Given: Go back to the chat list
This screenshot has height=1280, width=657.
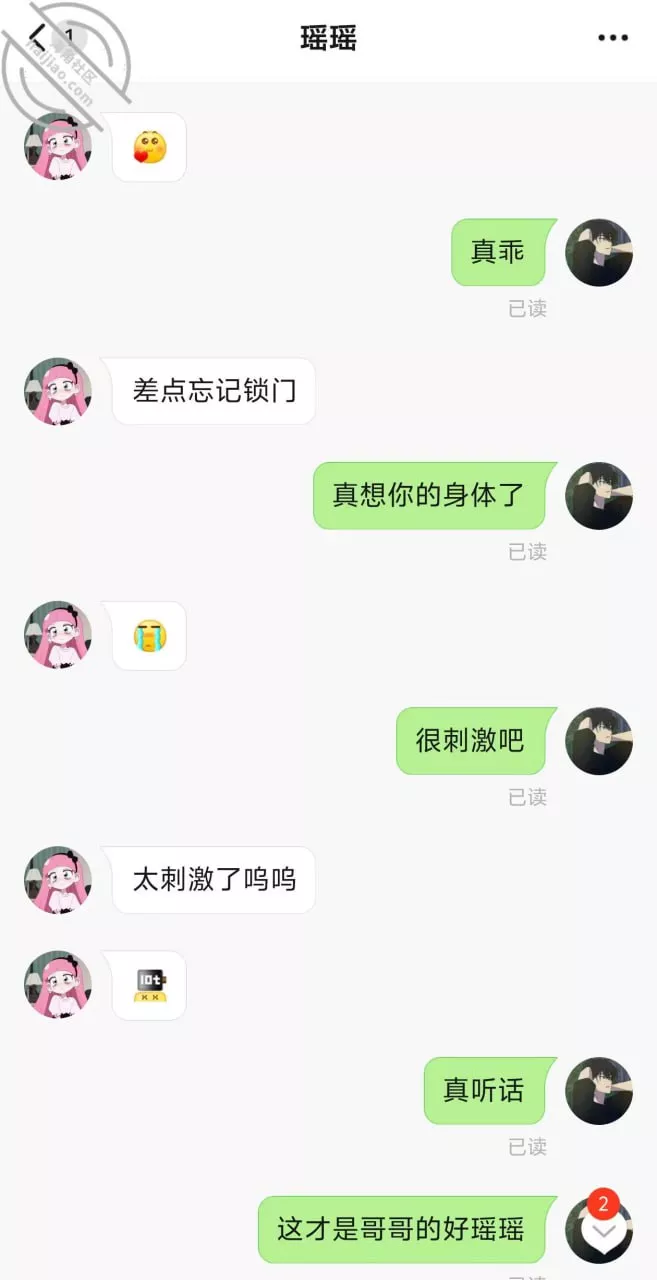Looking at the screenshot, I should (40, 38).
